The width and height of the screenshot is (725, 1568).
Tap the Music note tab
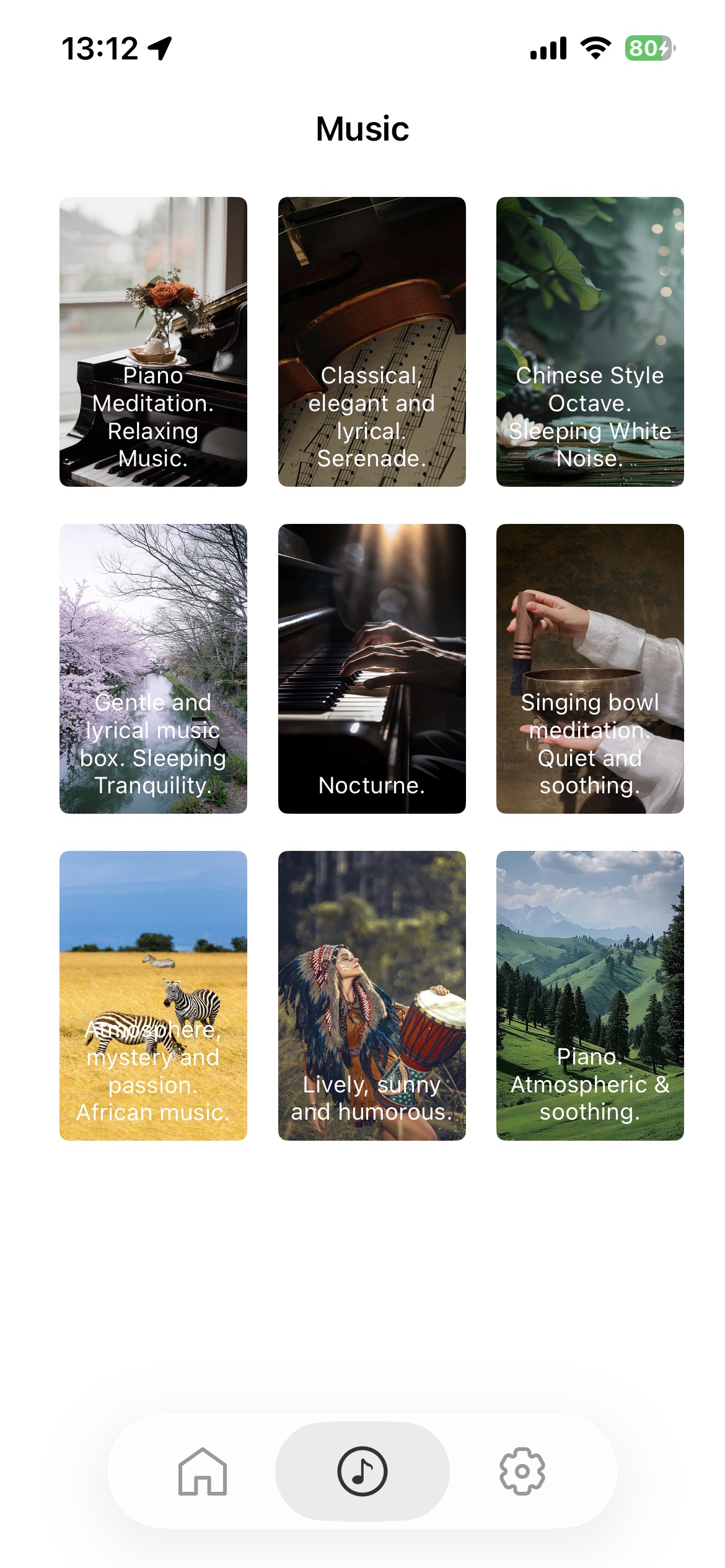click(362, 1471)
